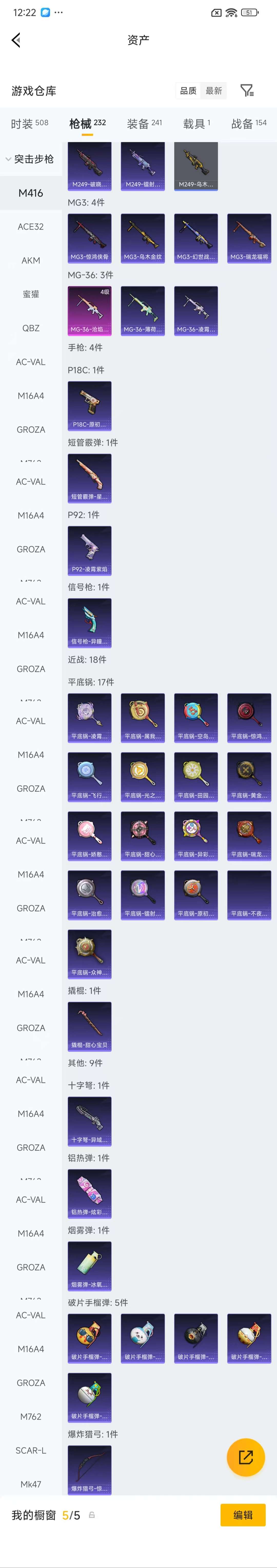Select SCAR-L in the sidebar

31,1451
